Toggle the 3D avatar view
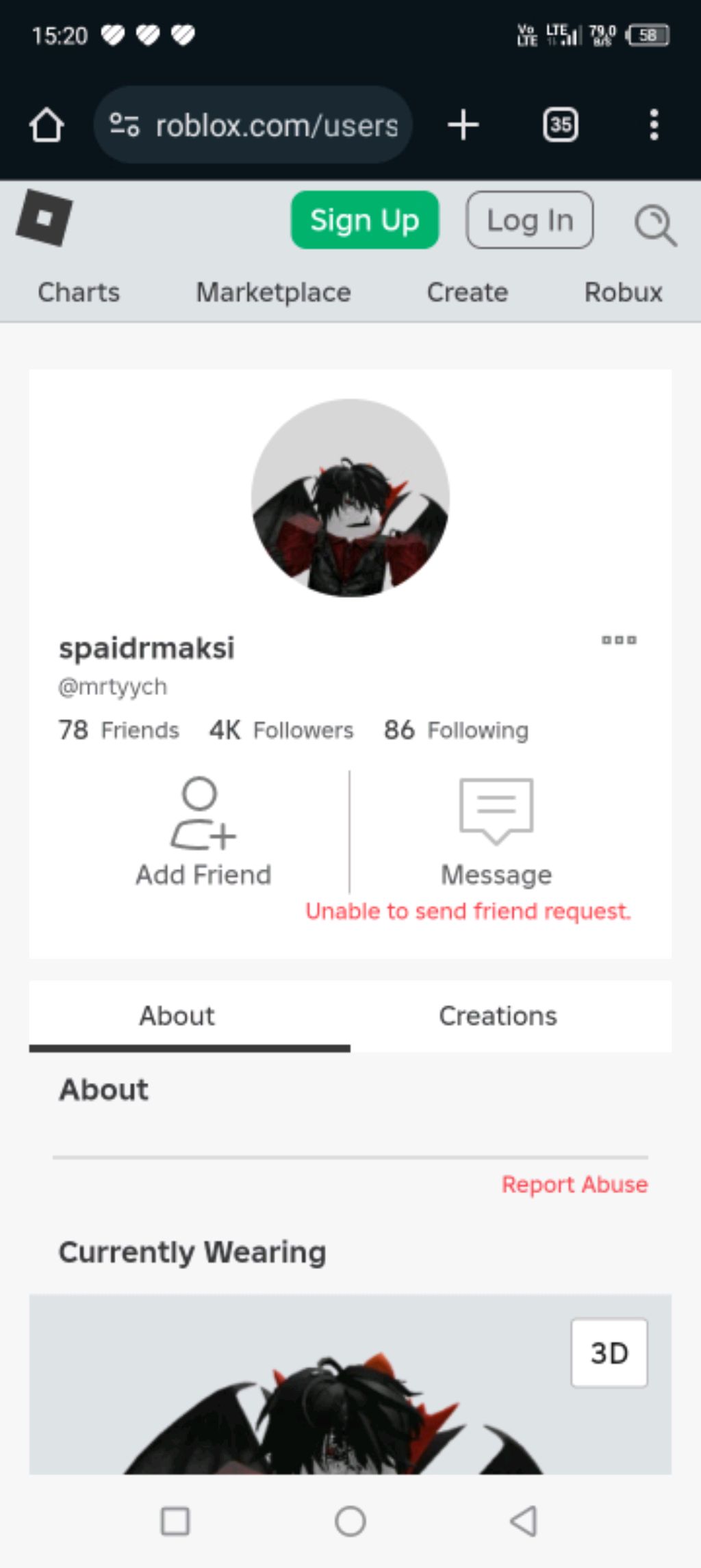 coord(609,1353)
